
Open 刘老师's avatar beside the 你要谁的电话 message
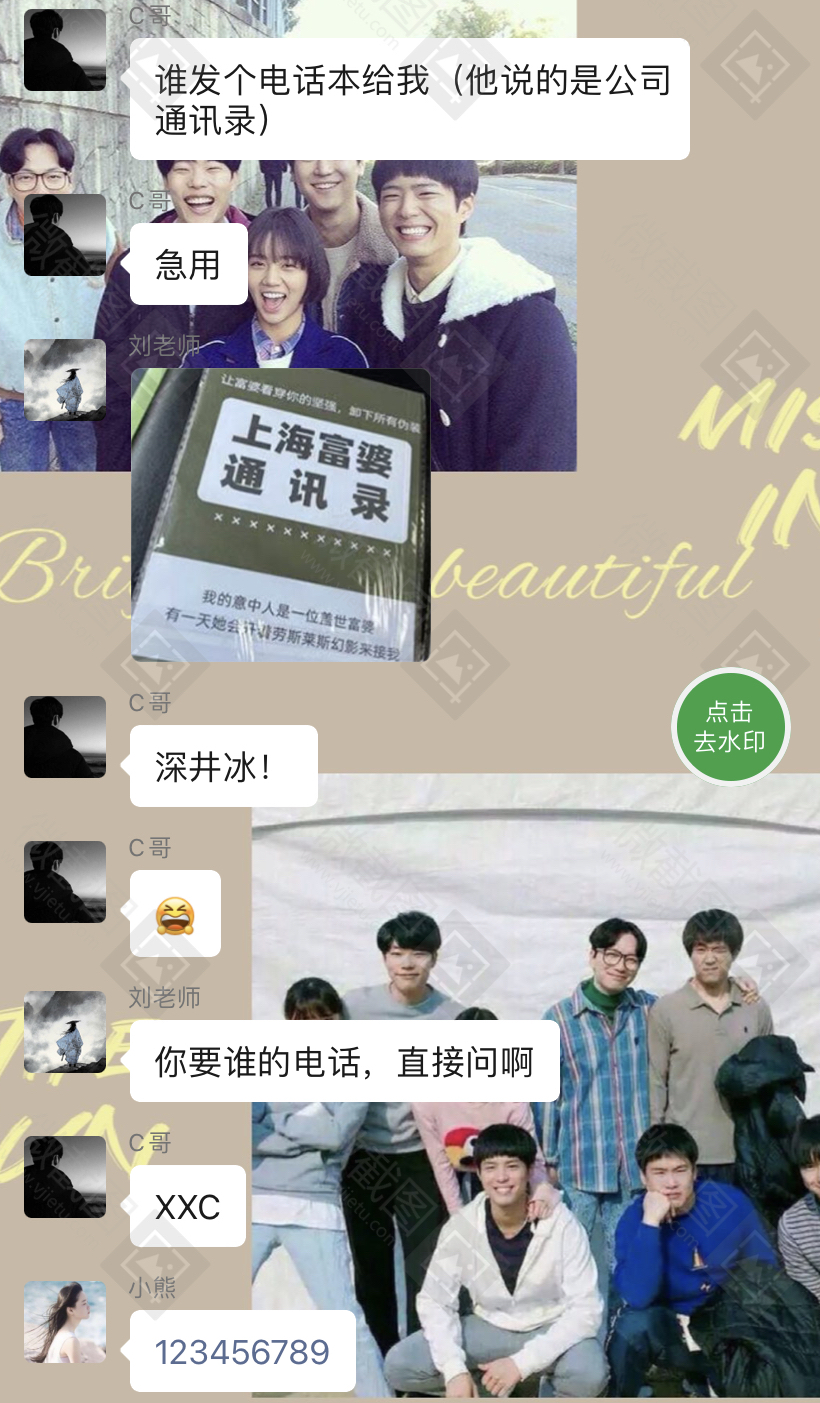pos(65,1032)
